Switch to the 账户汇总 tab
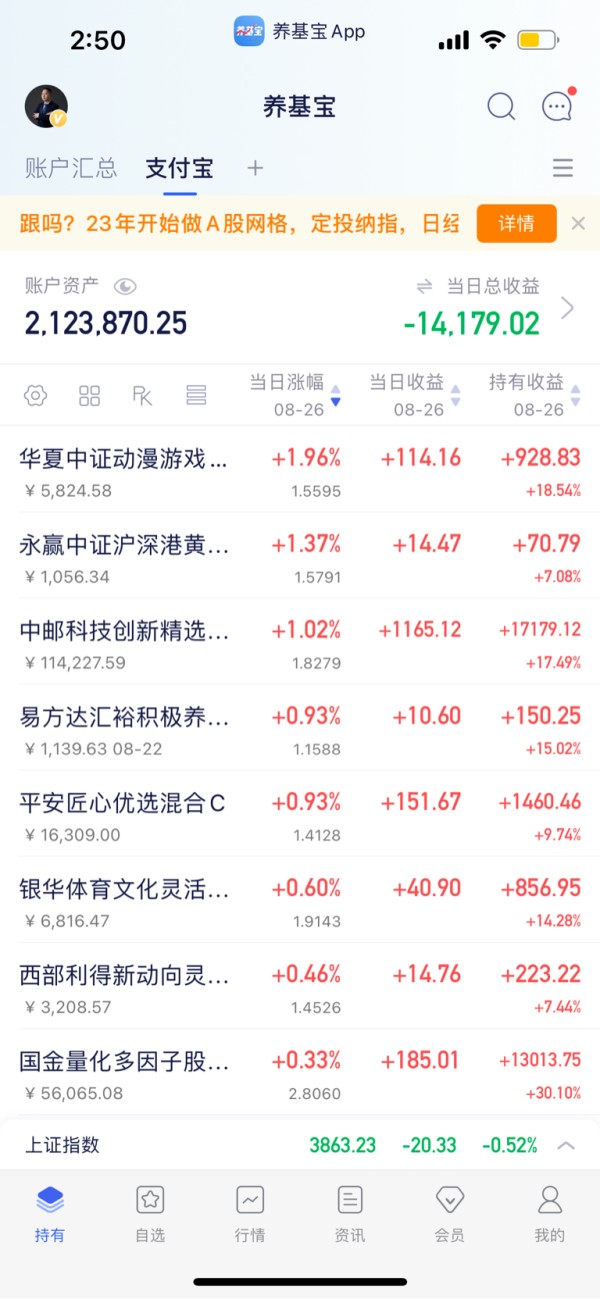The image size is (600, 1299). (71, 167)
